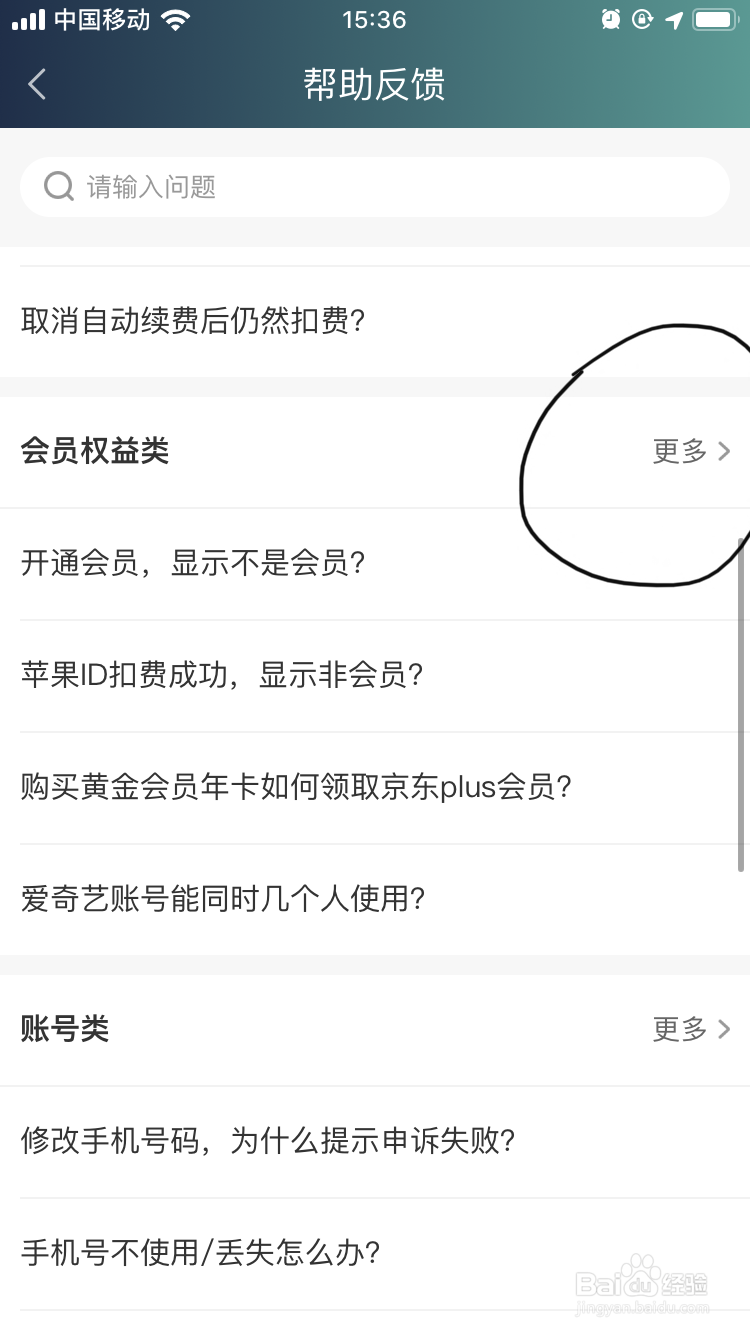Select the 账号类 section header
This screenshot has width=750, height=1334.
coord(64,1029)
